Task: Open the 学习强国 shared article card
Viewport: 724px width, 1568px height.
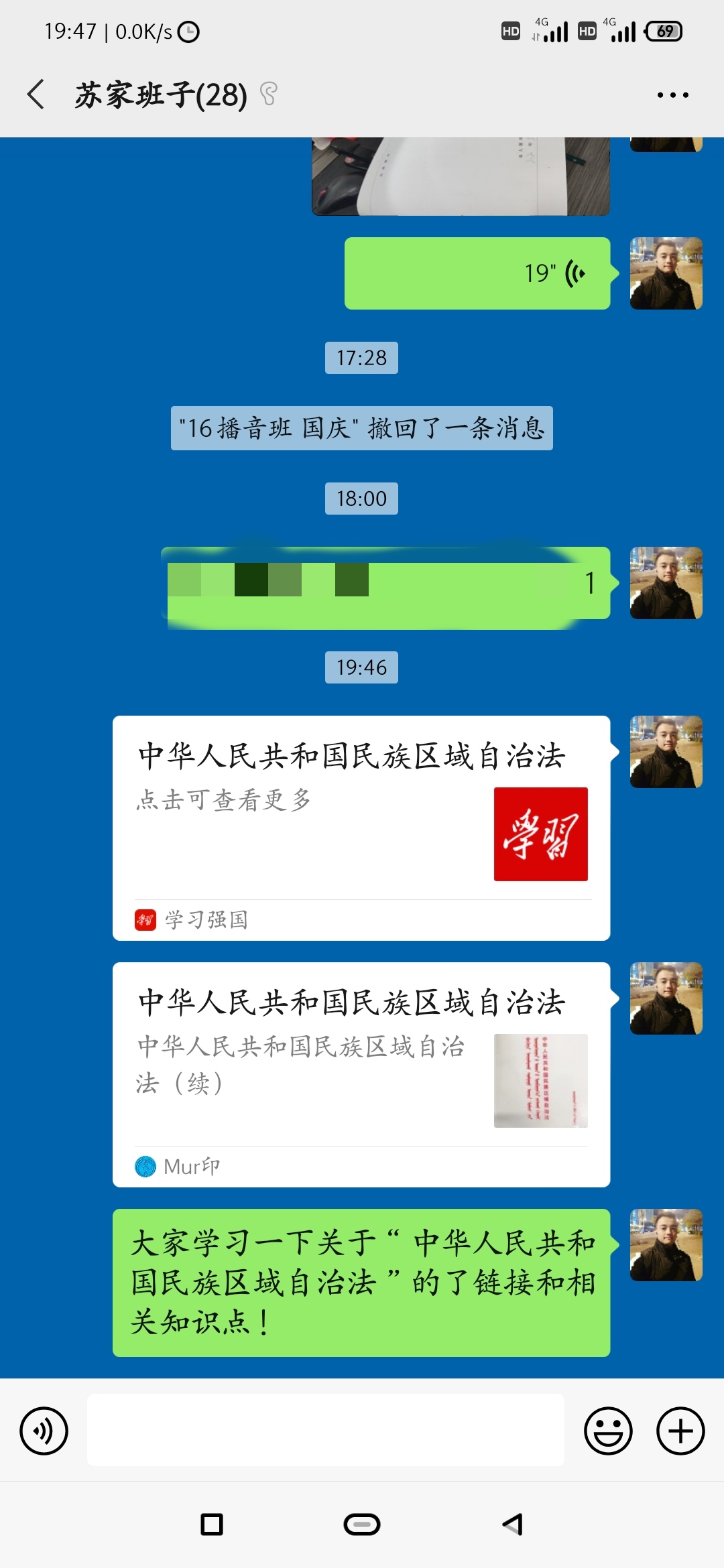Action: [x=361, y=828]
